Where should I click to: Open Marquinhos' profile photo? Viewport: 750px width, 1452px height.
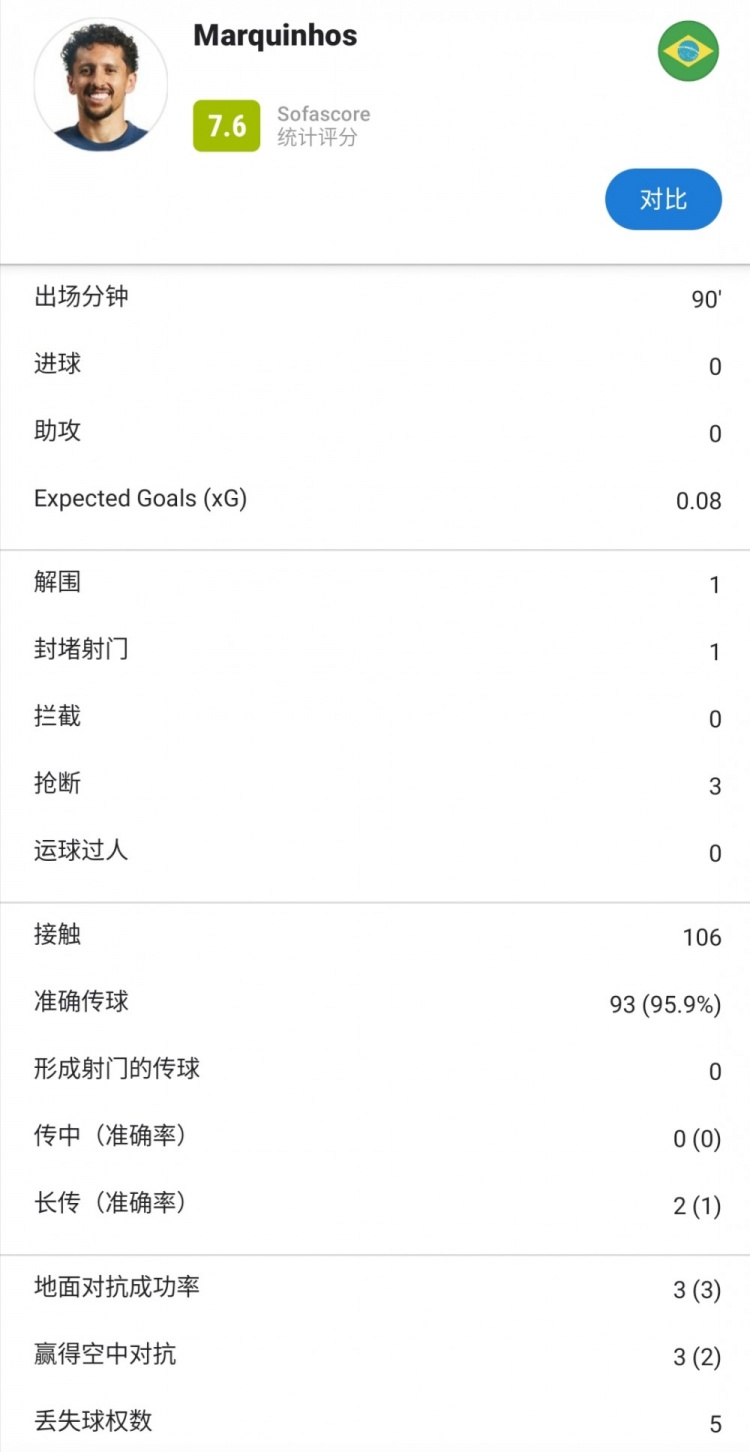click(101, 86)
